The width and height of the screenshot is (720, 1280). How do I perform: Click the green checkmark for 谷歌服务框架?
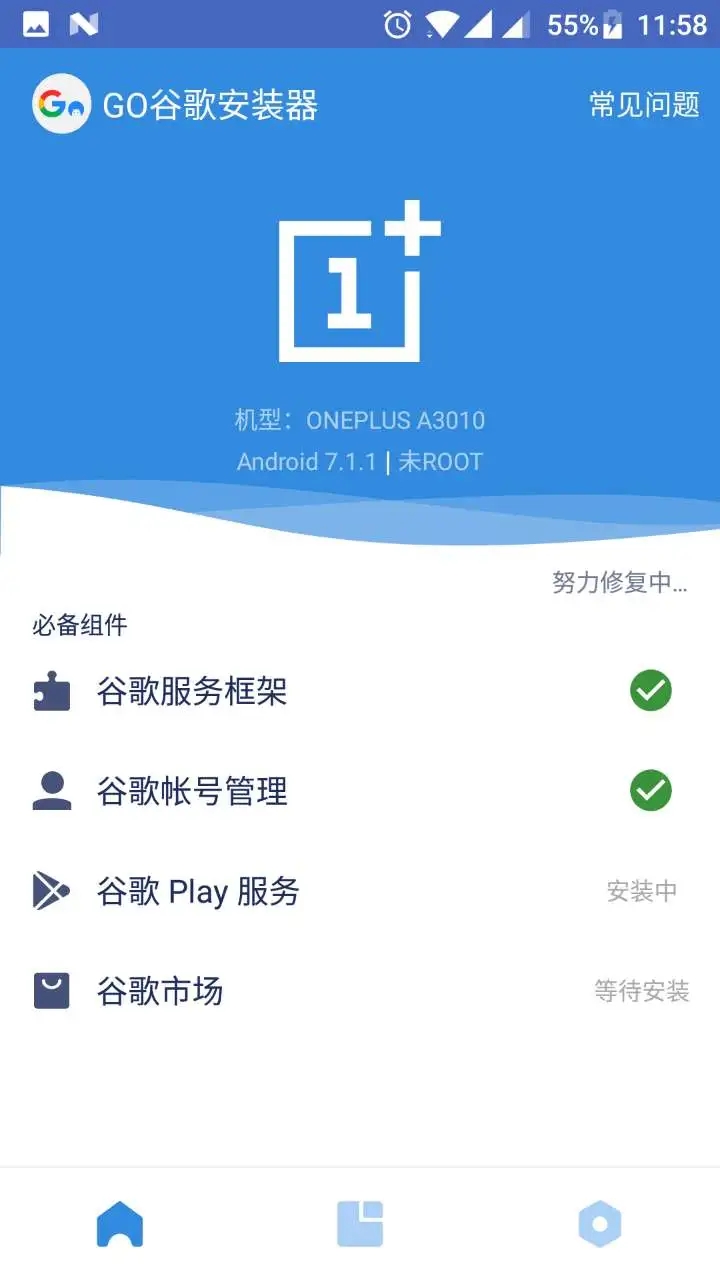pos(650,691)
